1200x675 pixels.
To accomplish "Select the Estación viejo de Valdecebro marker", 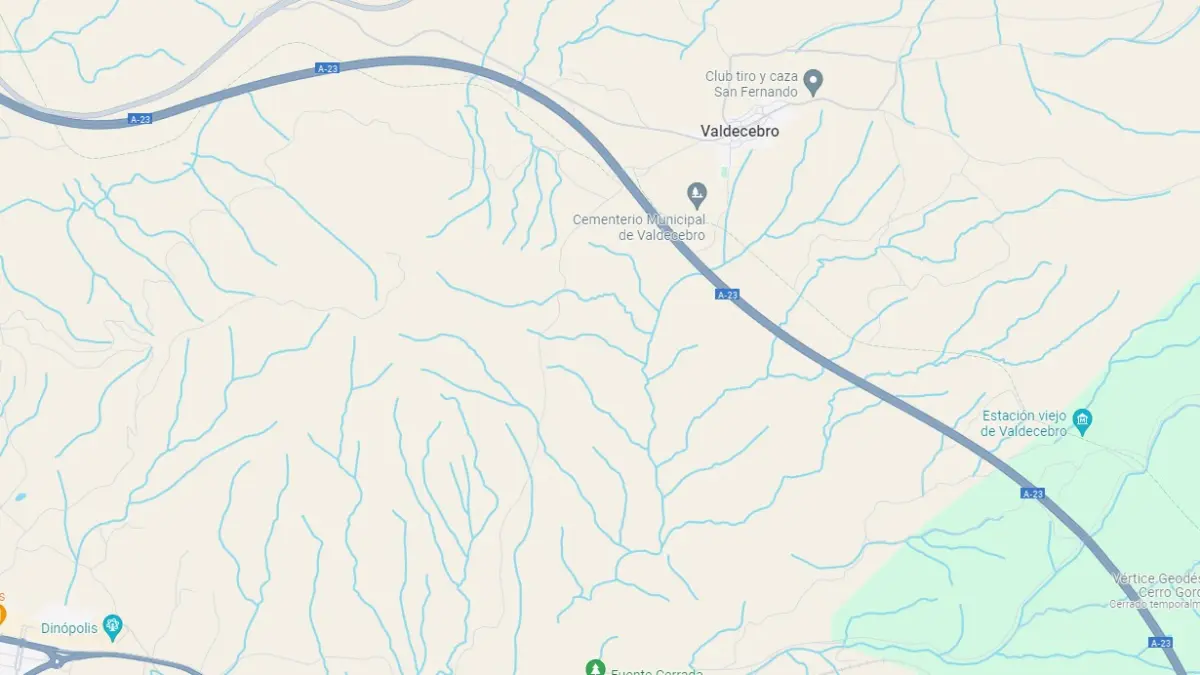I will click(1081, 419).
